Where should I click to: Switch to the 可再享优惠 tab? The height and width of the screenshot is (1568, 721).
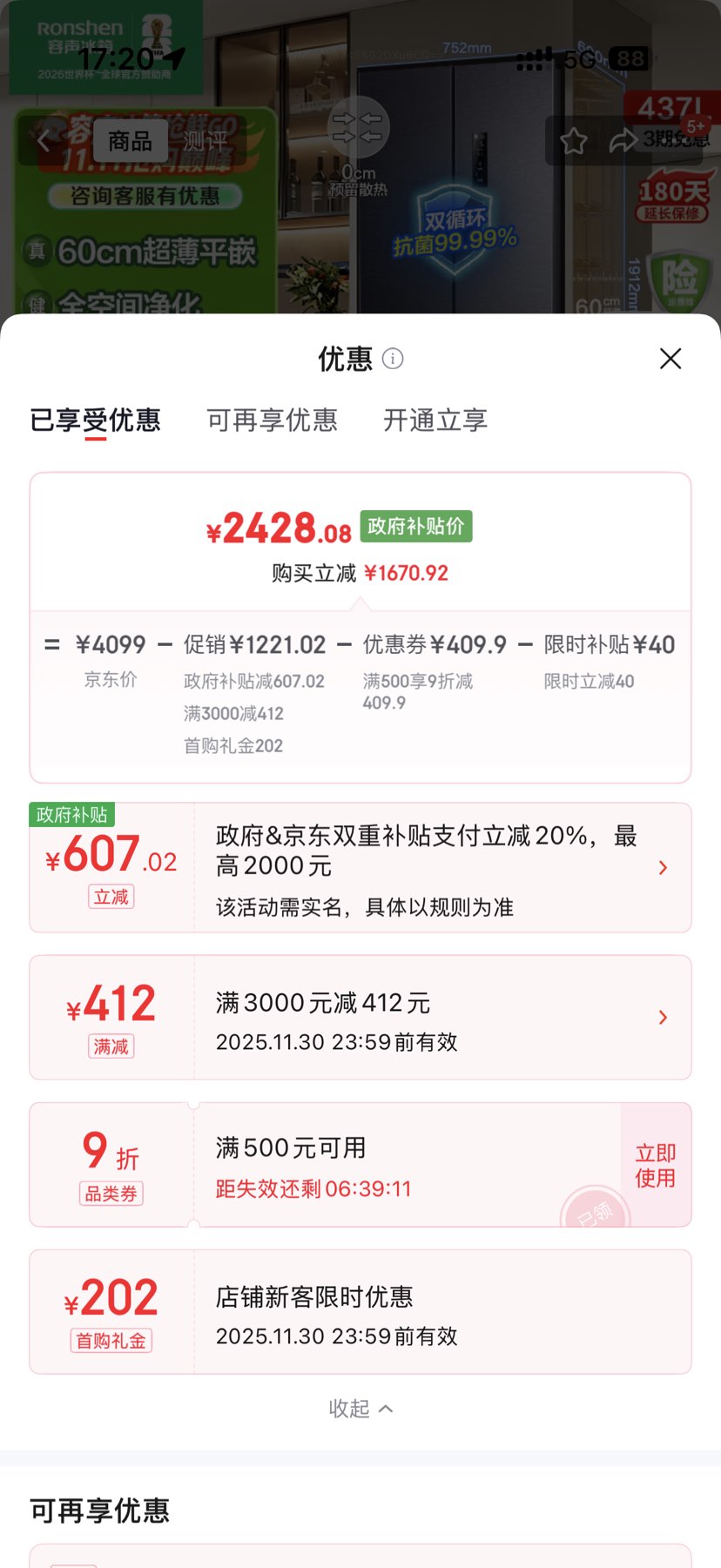coord(272,421)
